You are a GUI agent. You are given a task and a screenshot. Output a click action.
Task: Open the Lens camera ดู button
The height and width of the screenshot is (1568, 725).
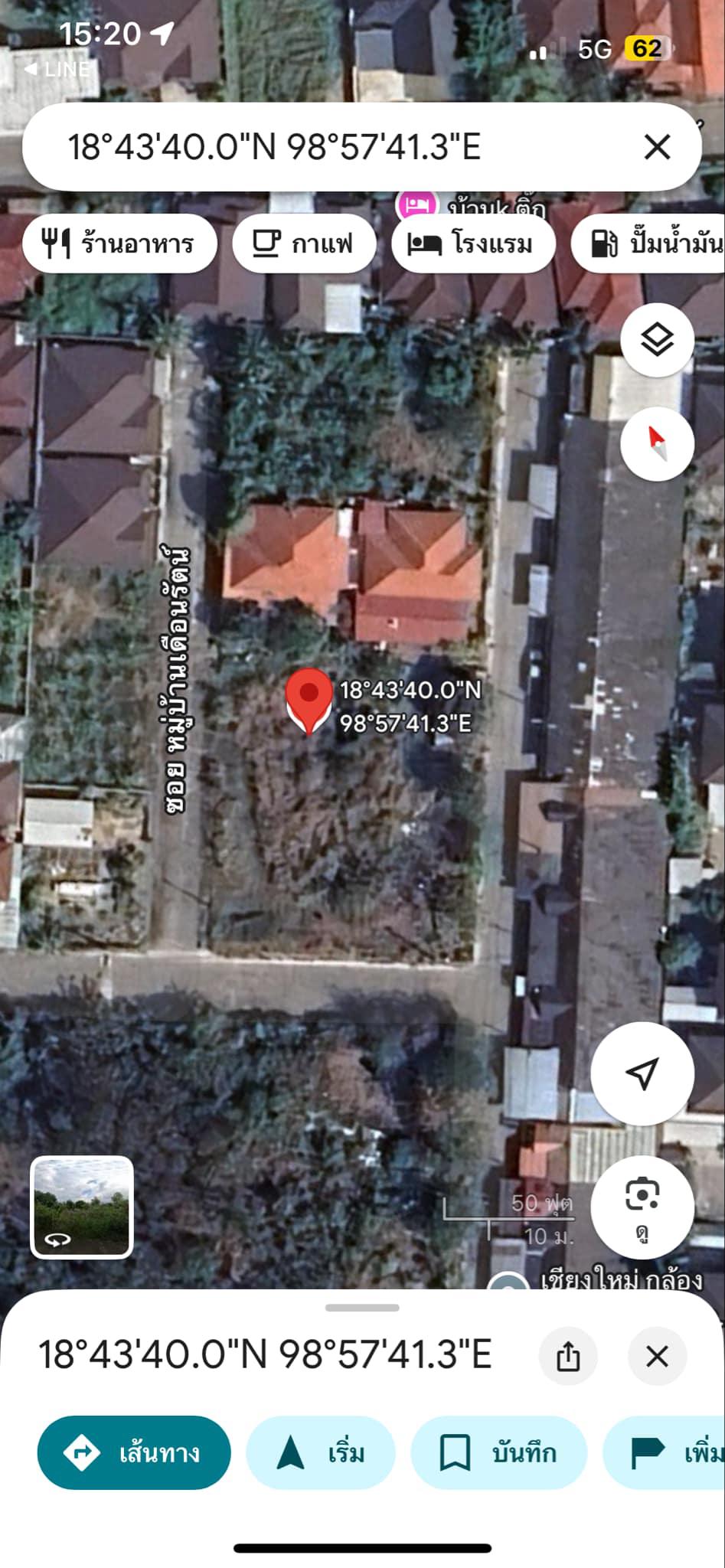[x=642, y=1205]
